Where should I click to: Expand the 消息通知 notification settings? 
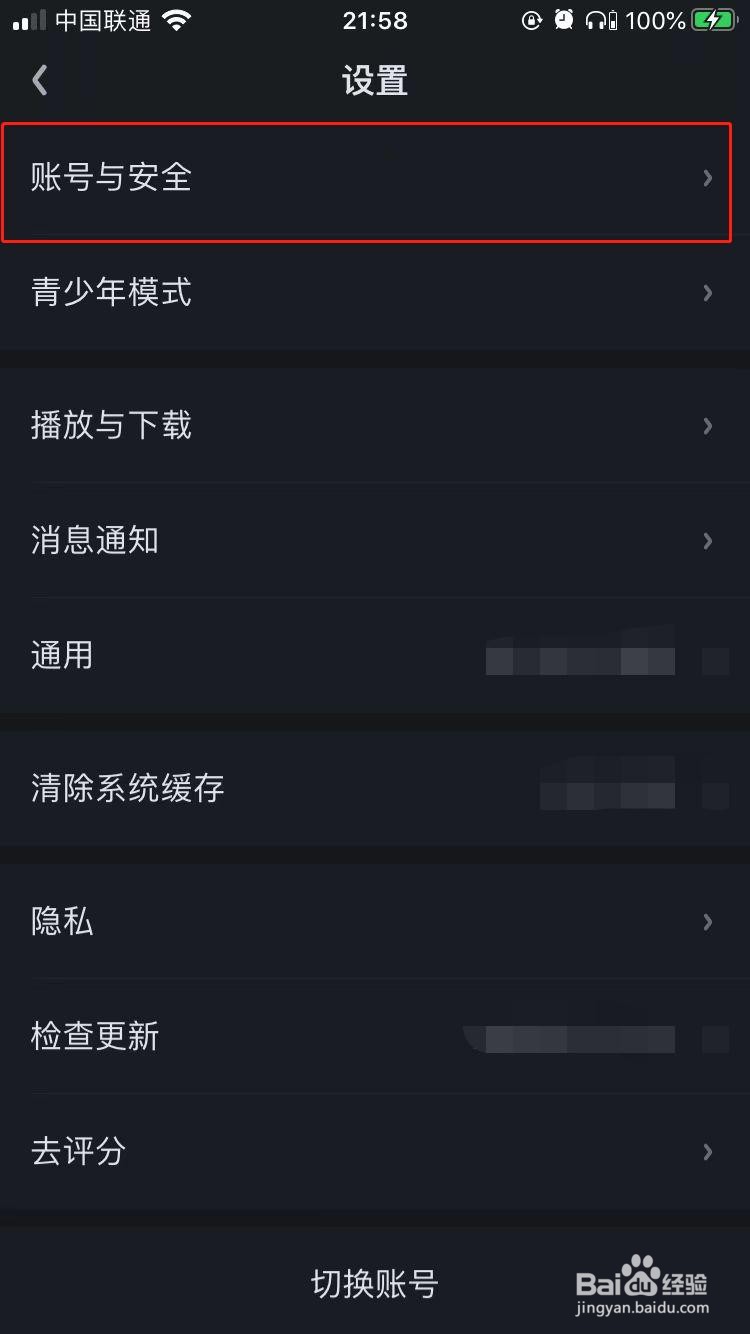(375, 540)
